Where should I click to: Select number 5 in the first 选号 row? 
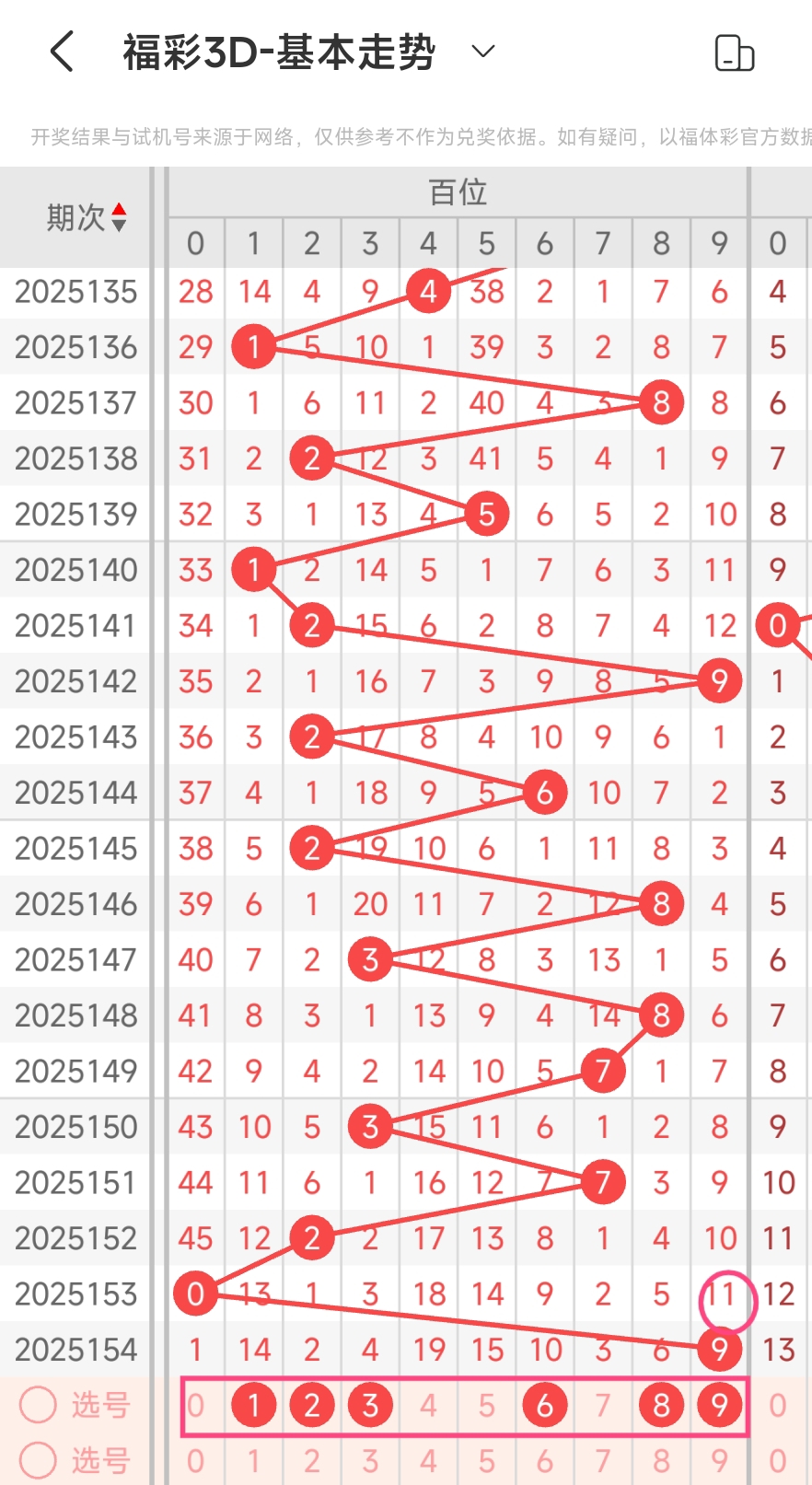pyautogui.click(x=487, y=1405)
